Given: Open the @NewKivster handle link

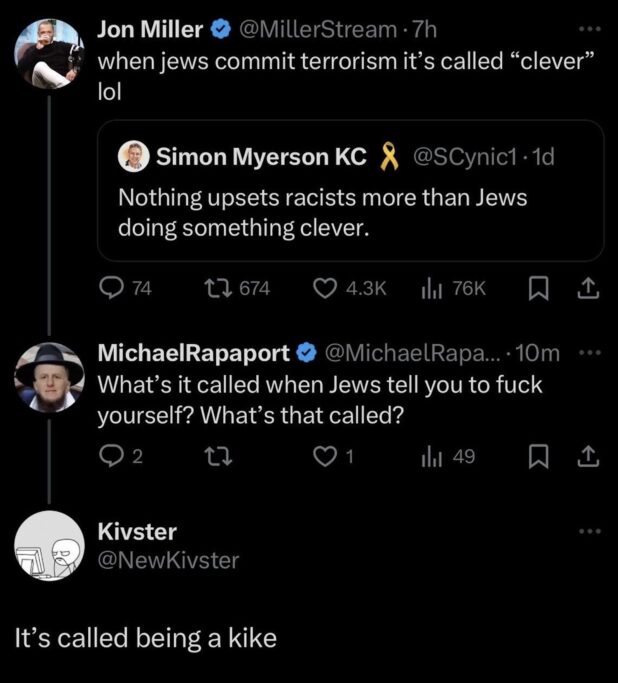Looking at the screenshot, I should click(168, 560).
